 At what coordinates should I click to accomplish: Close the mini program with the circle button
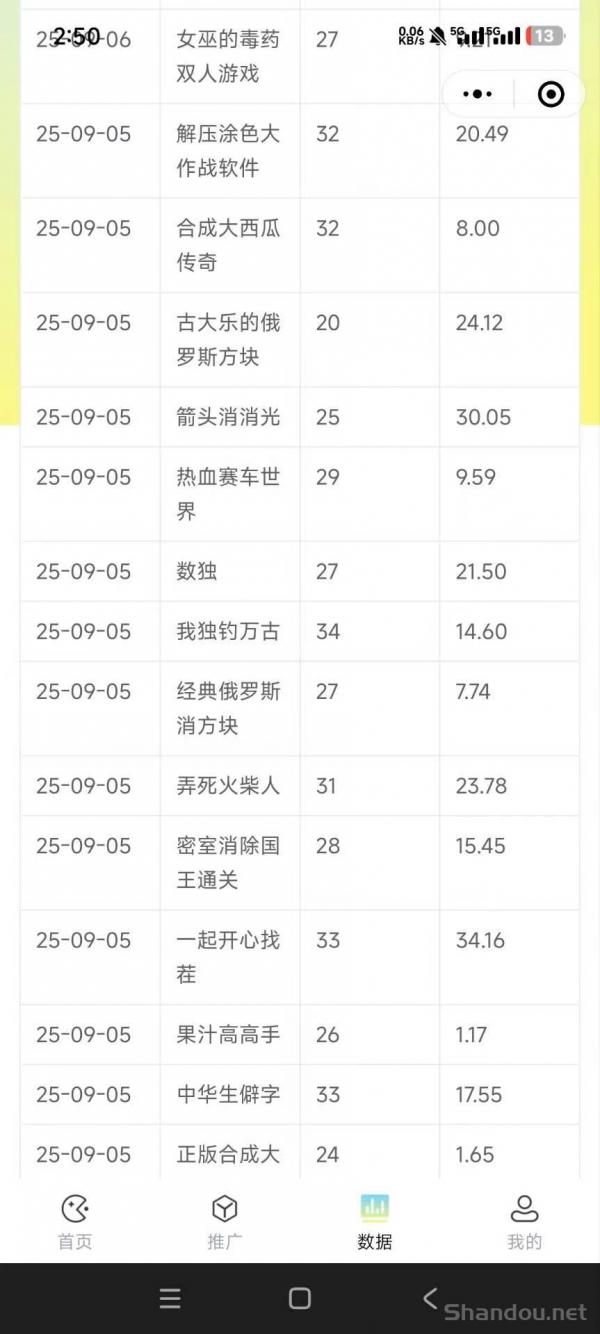[551, 94]
